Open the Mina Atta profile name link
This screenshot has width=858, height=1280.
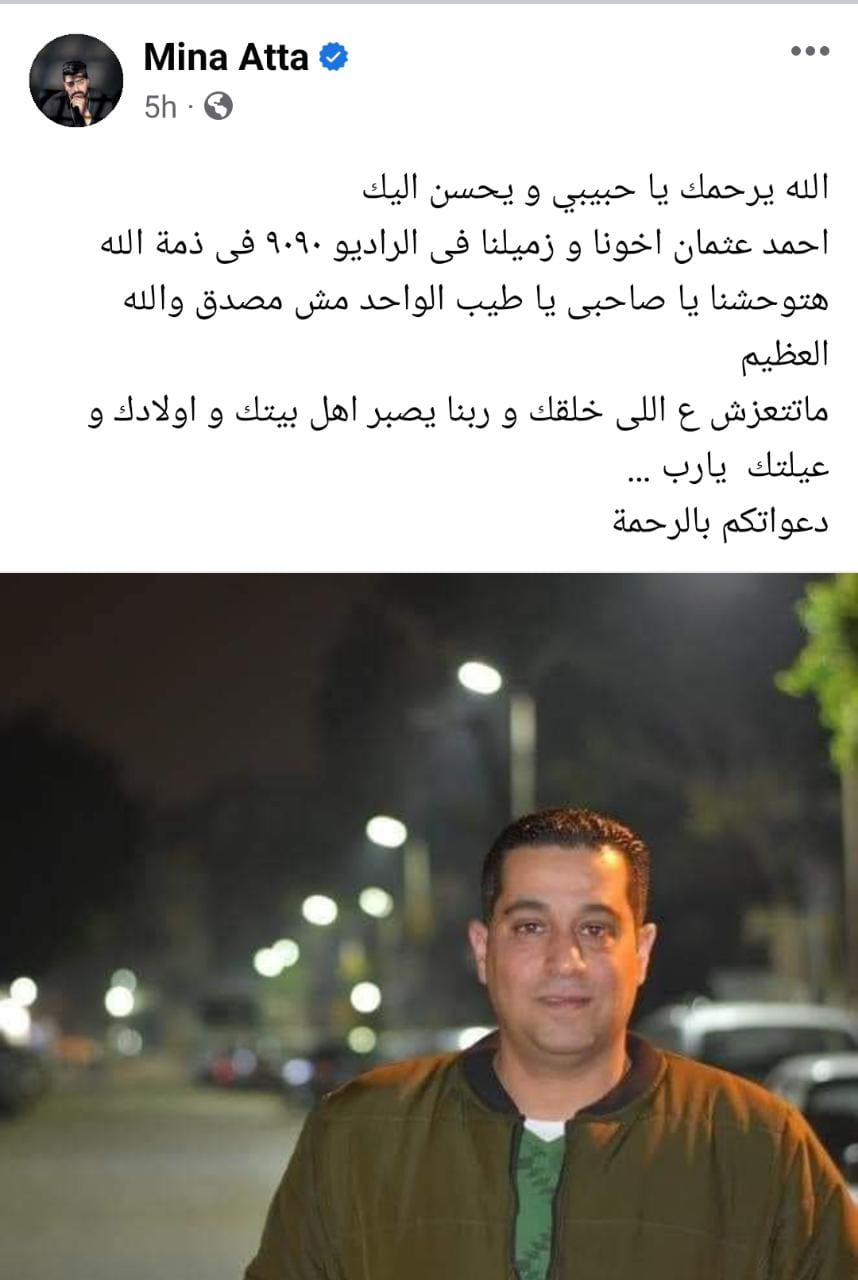226,58
